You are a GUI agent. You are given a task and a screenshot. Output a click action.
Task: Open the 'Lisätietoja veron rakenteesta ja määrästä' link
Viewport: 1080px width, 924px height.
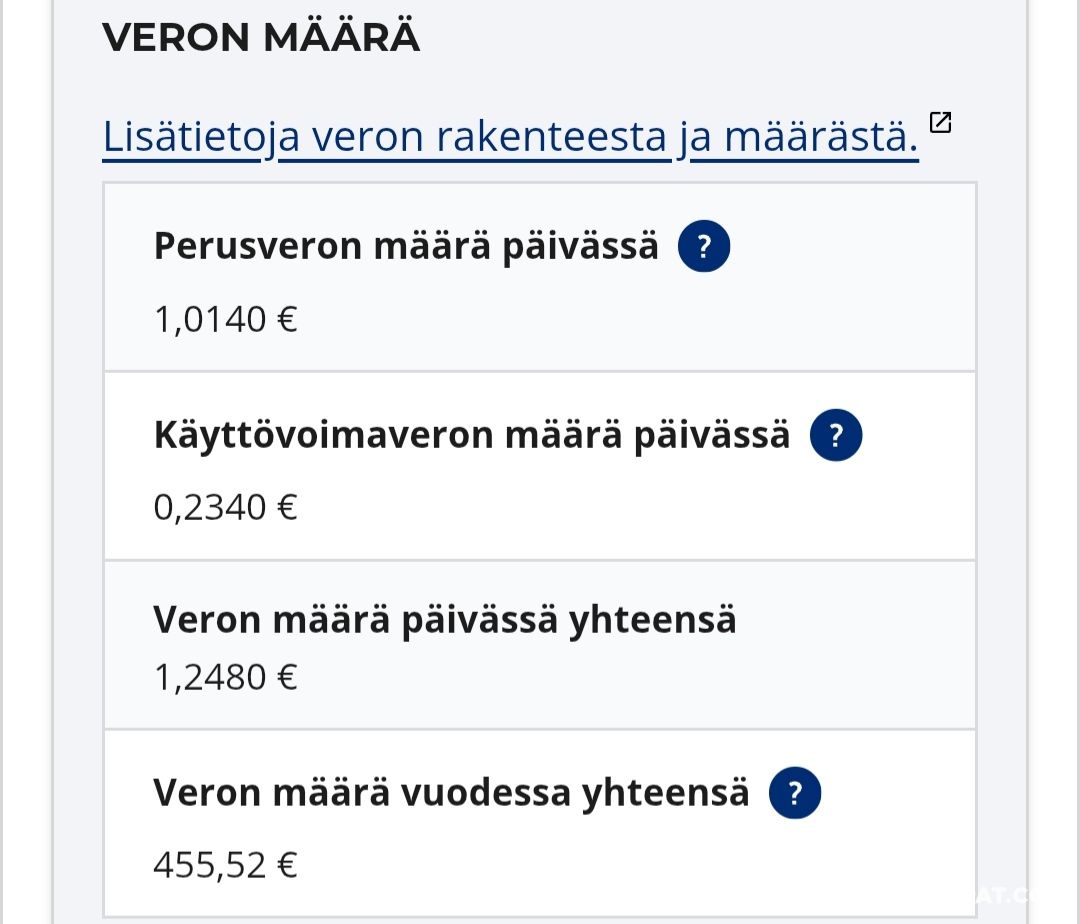[x=510, y=137]
